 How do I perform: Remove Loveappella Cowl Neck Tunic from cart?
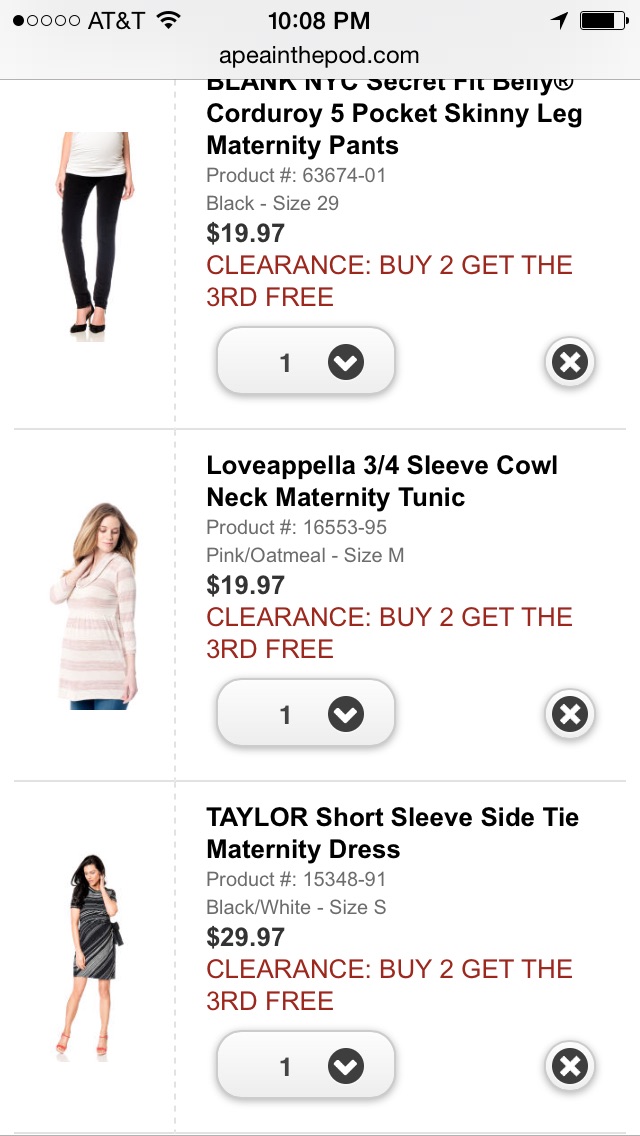[x=570, y=714]
